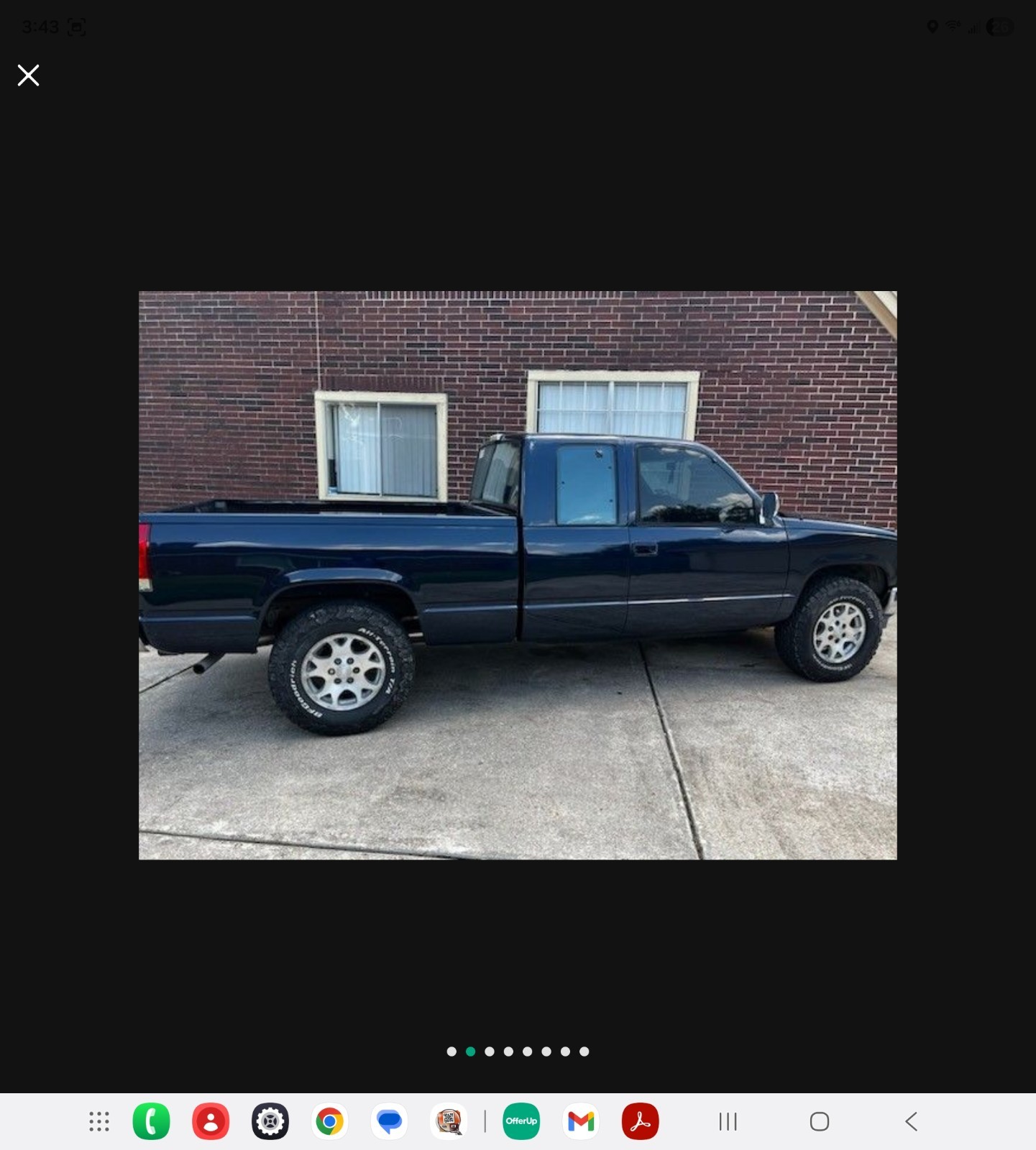Tap the location pin in the status bar
This screenshot has width=1036, height=1150.
932,27
